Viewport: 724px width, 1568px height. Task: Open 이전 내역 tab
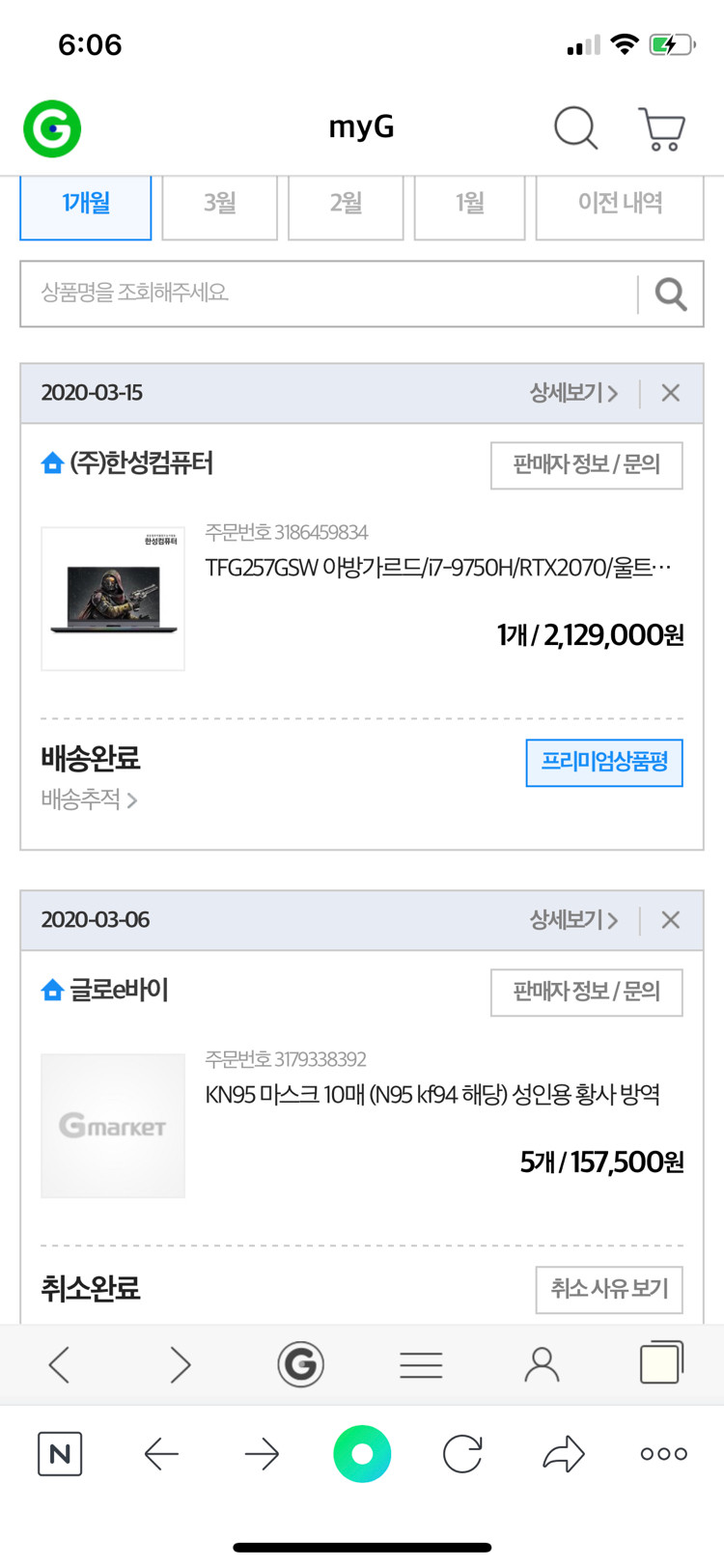coord(620,204)
